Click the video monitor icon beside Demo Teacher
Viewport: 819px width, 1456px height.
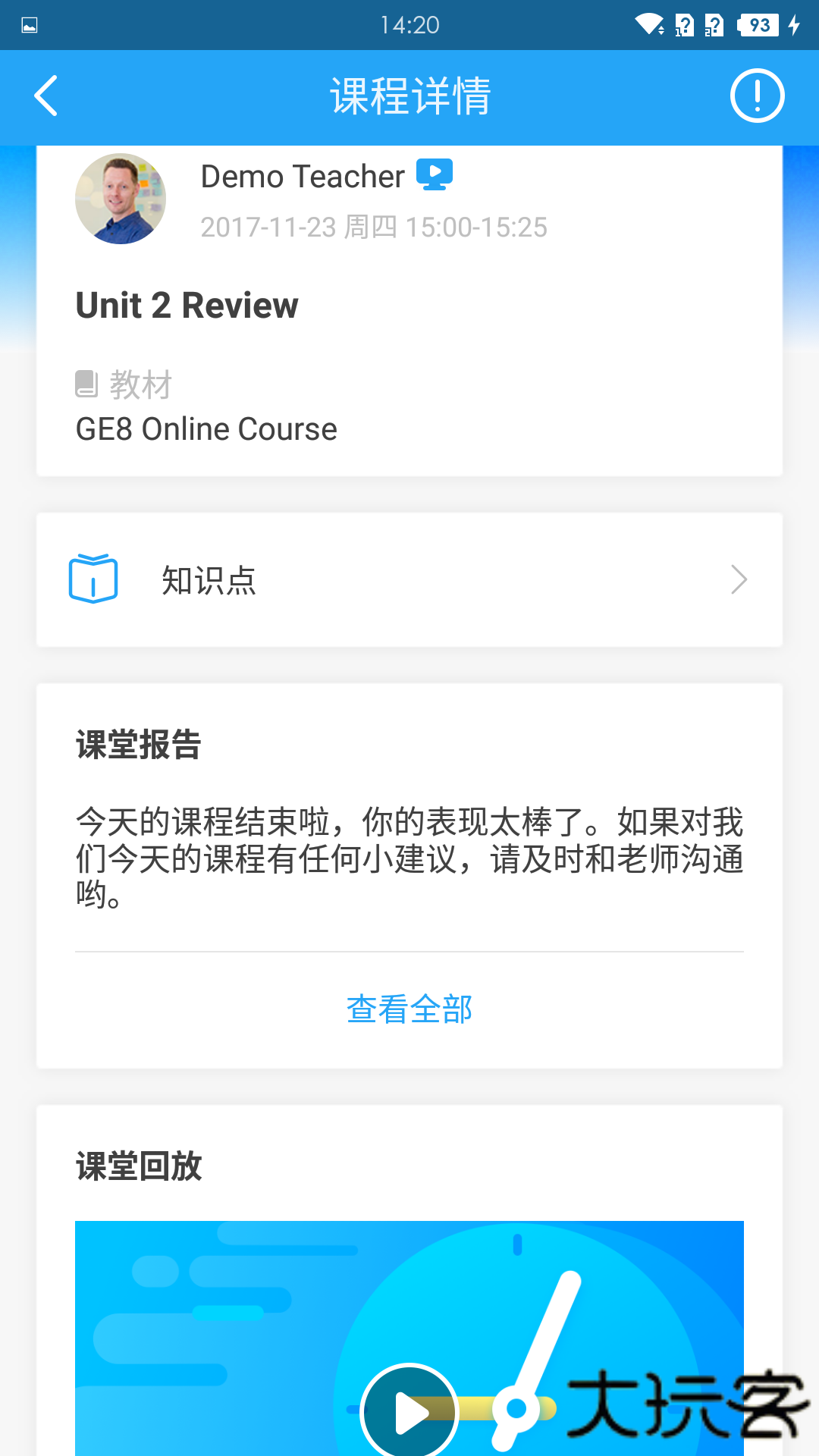click(x=434, y=174)
